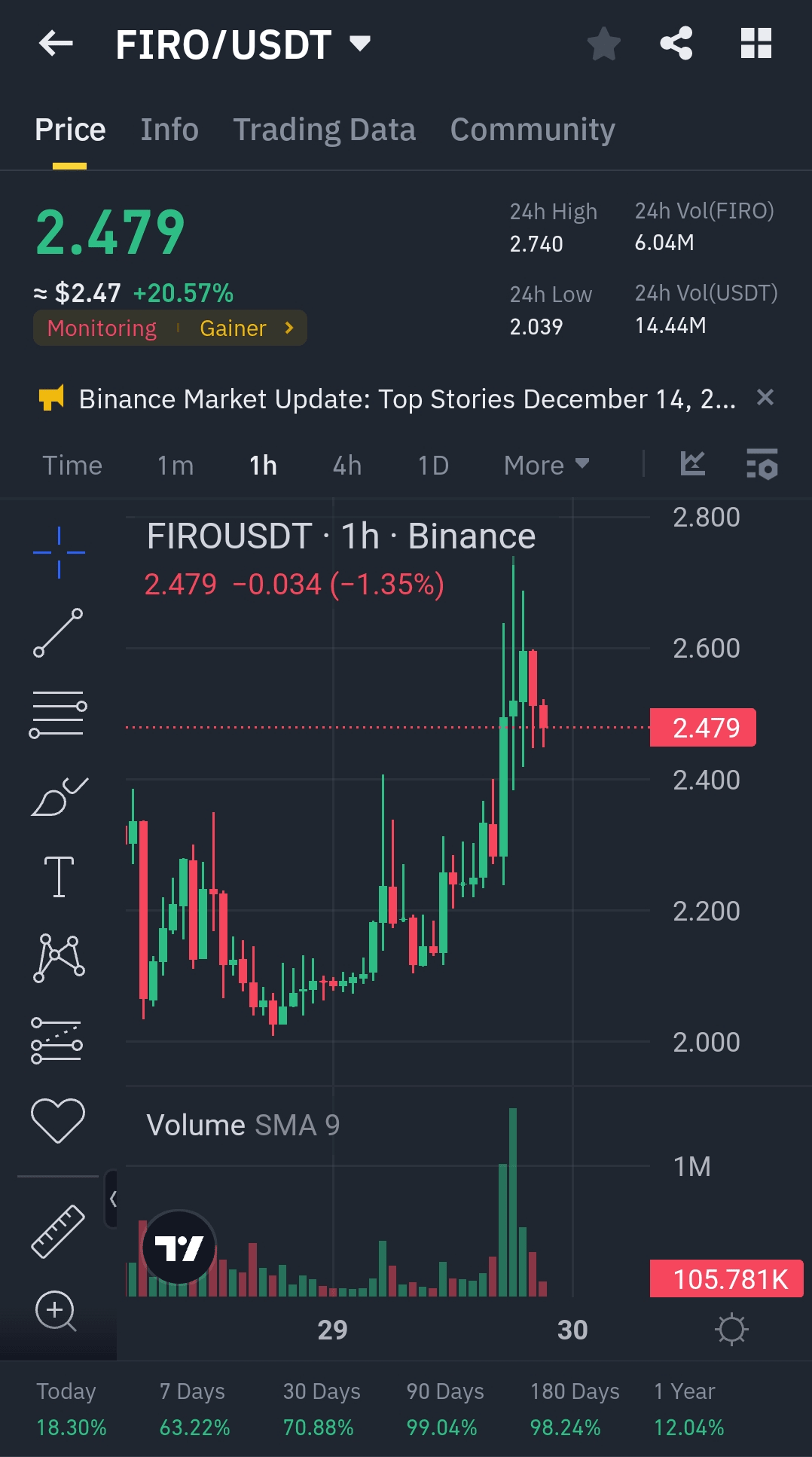Expand the FIRO/USDT pair dropdown
The width and height of the screenshot is (812, 1457).
coord(360,44)
